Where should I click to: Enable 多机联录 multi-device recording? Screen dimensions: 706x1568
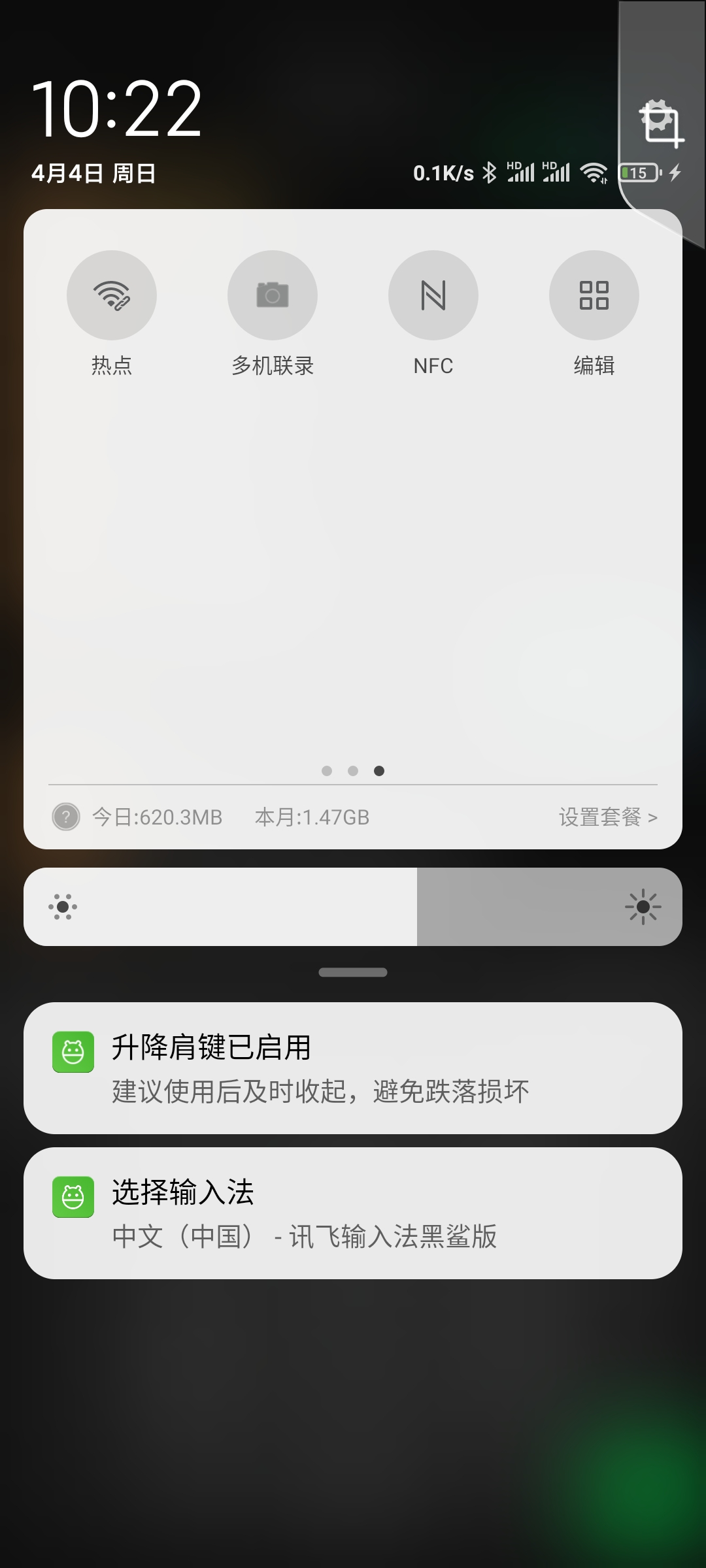point(273,295)
